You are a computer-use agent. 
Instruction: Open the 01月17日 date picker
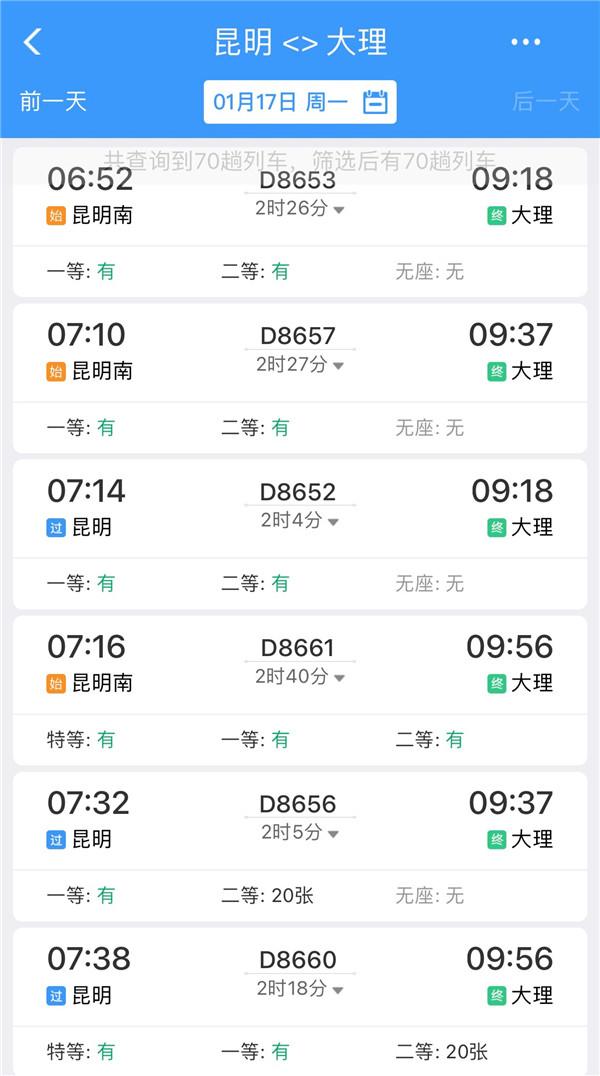[x=300, y=102]
